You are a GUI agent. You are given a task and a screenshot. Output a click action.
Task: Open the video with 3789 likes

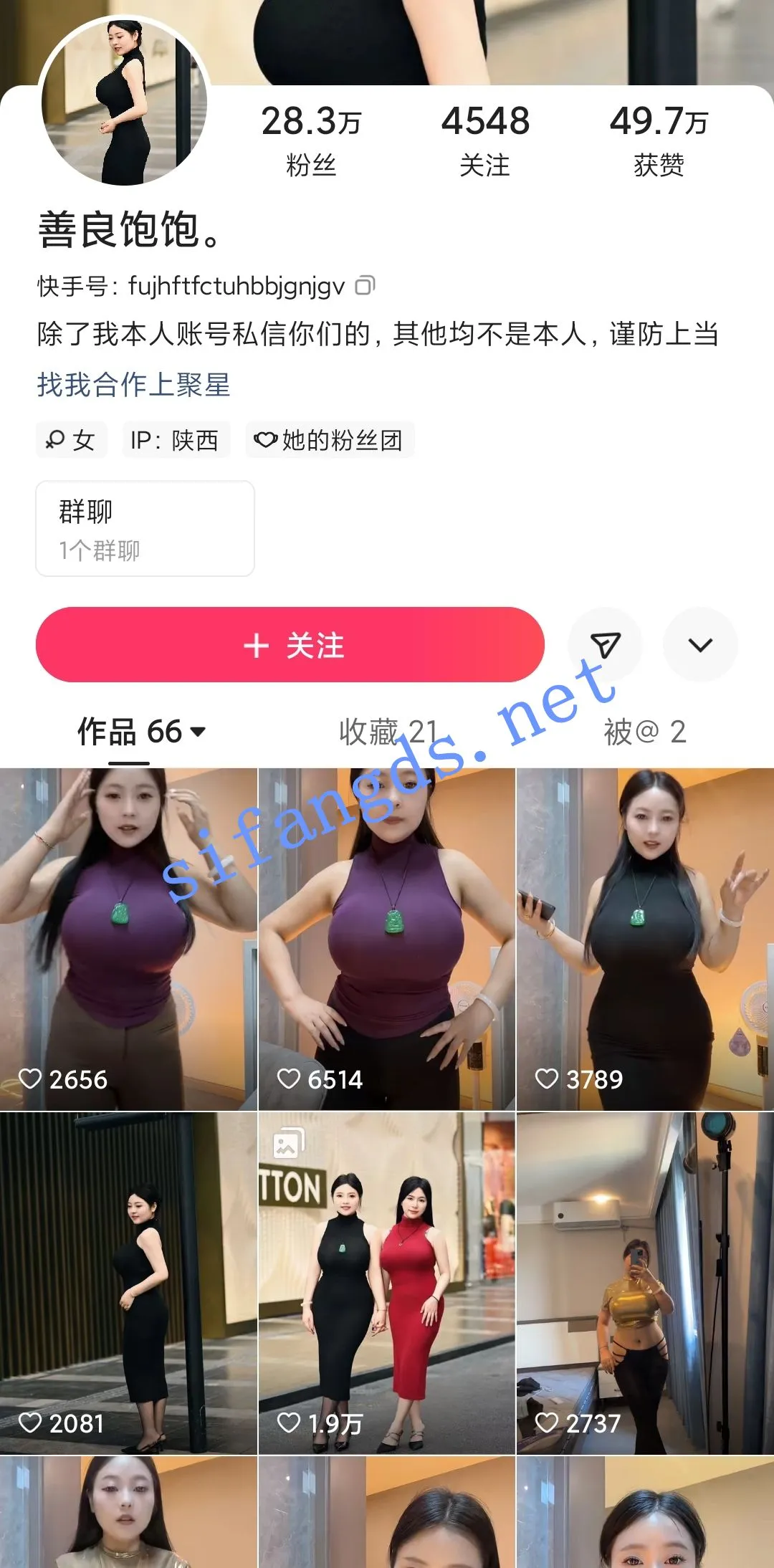645,939
